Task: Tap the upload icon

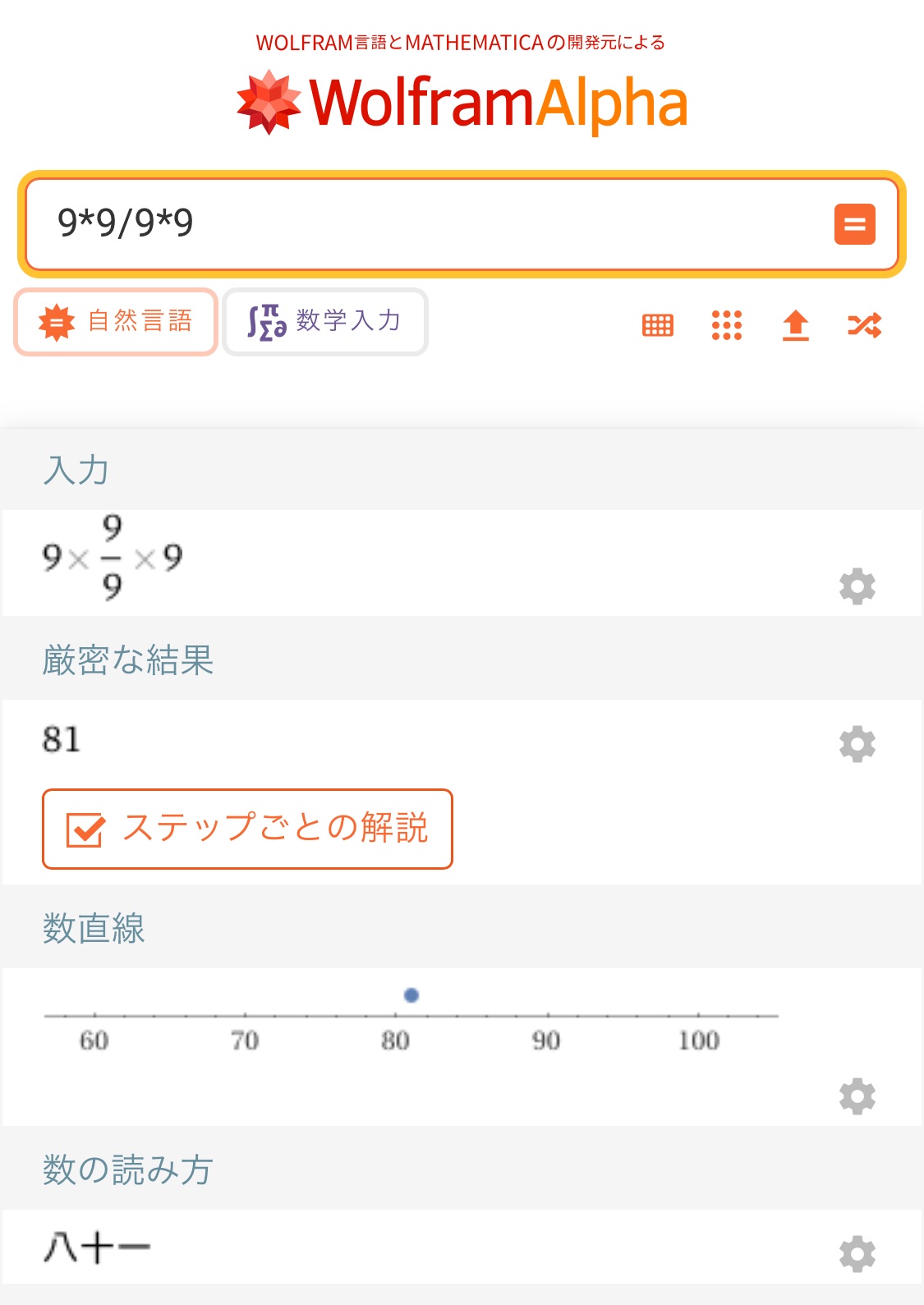Action: coord(795,325)
